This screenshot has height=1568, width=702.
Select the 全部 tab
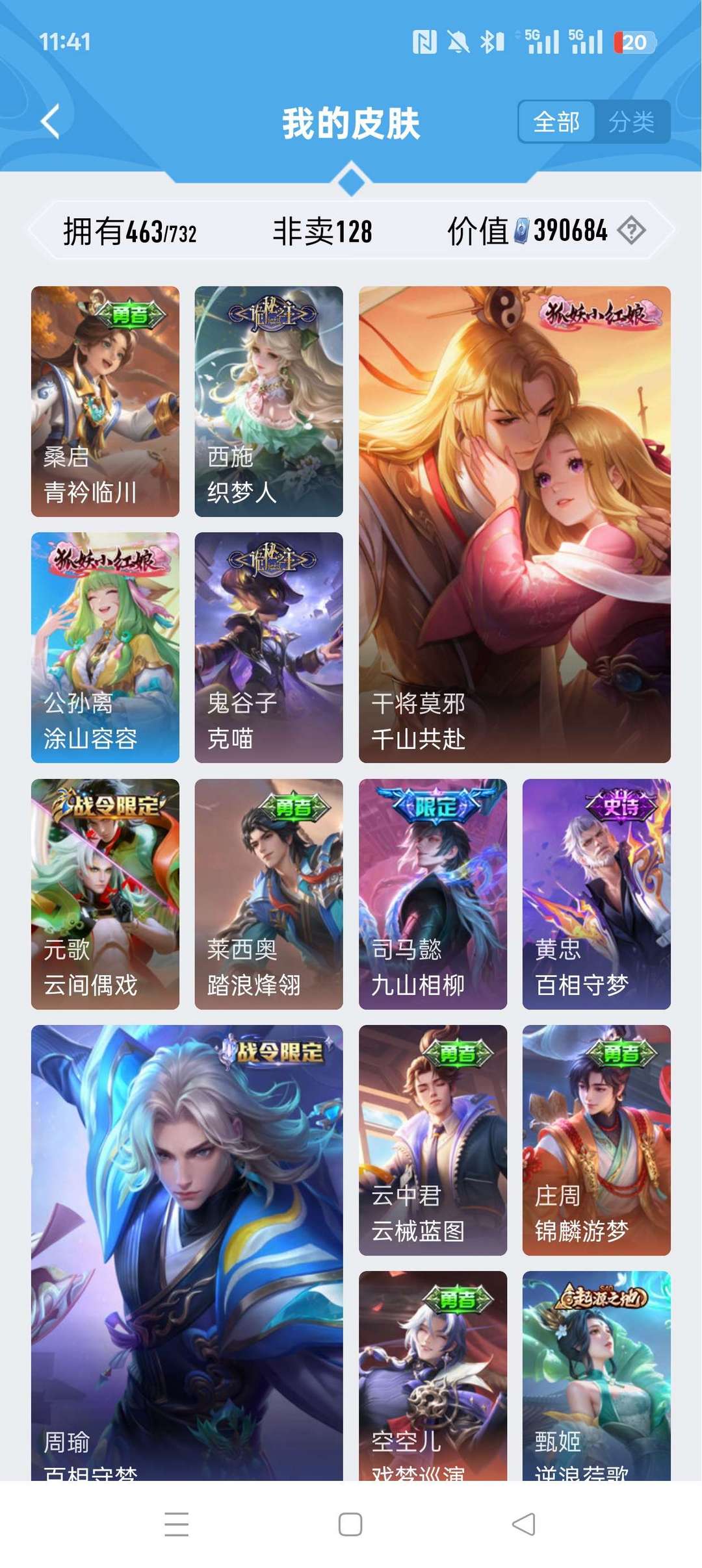point(556,121)
